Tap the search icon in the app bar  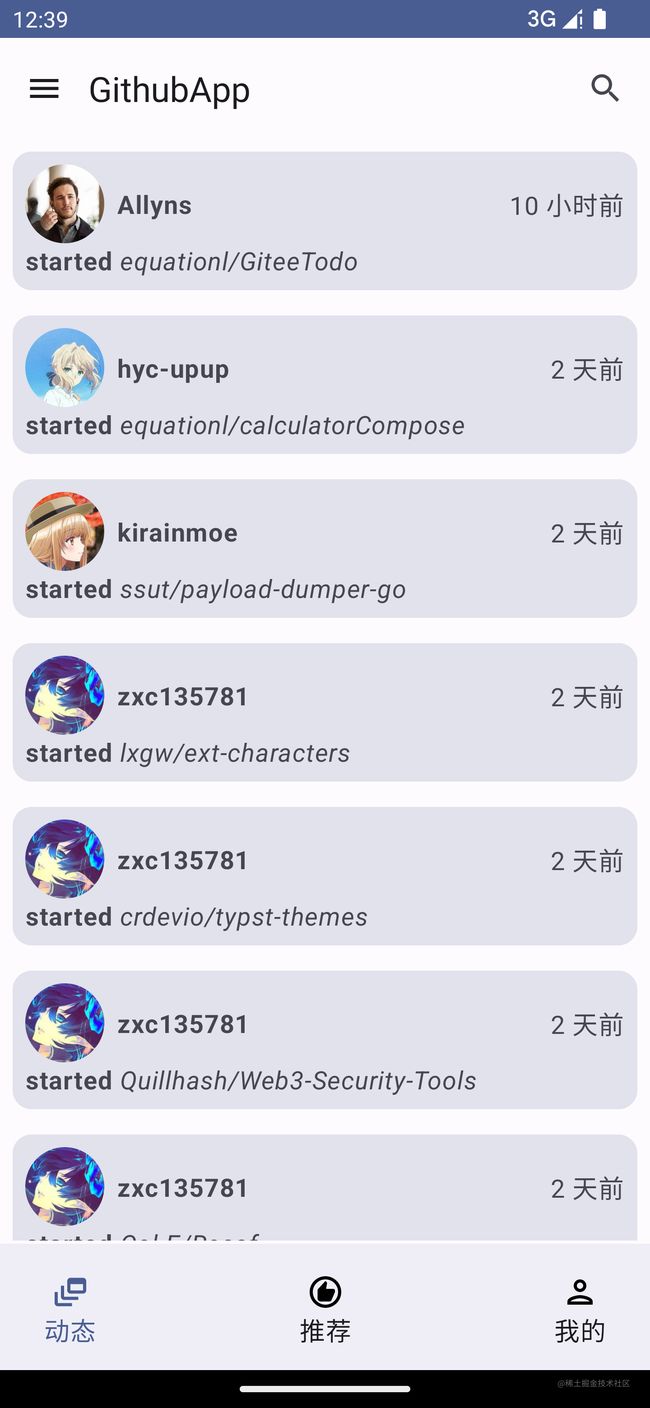click(605, 89)
